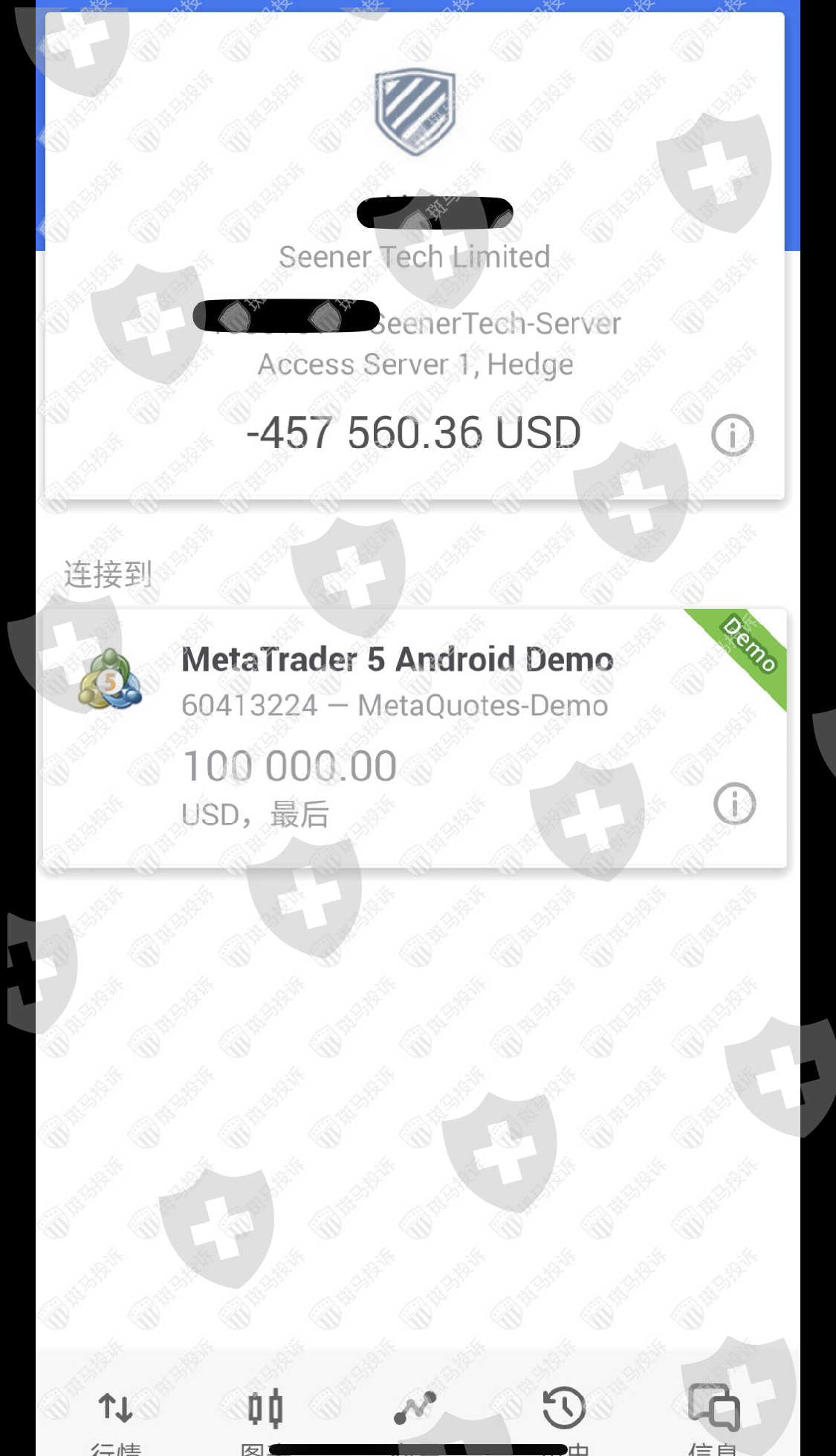Viewport: 836px width, 1456px height.
Task: Switch to the 行情 quotes tab
Action: (x=116, y=1420)
